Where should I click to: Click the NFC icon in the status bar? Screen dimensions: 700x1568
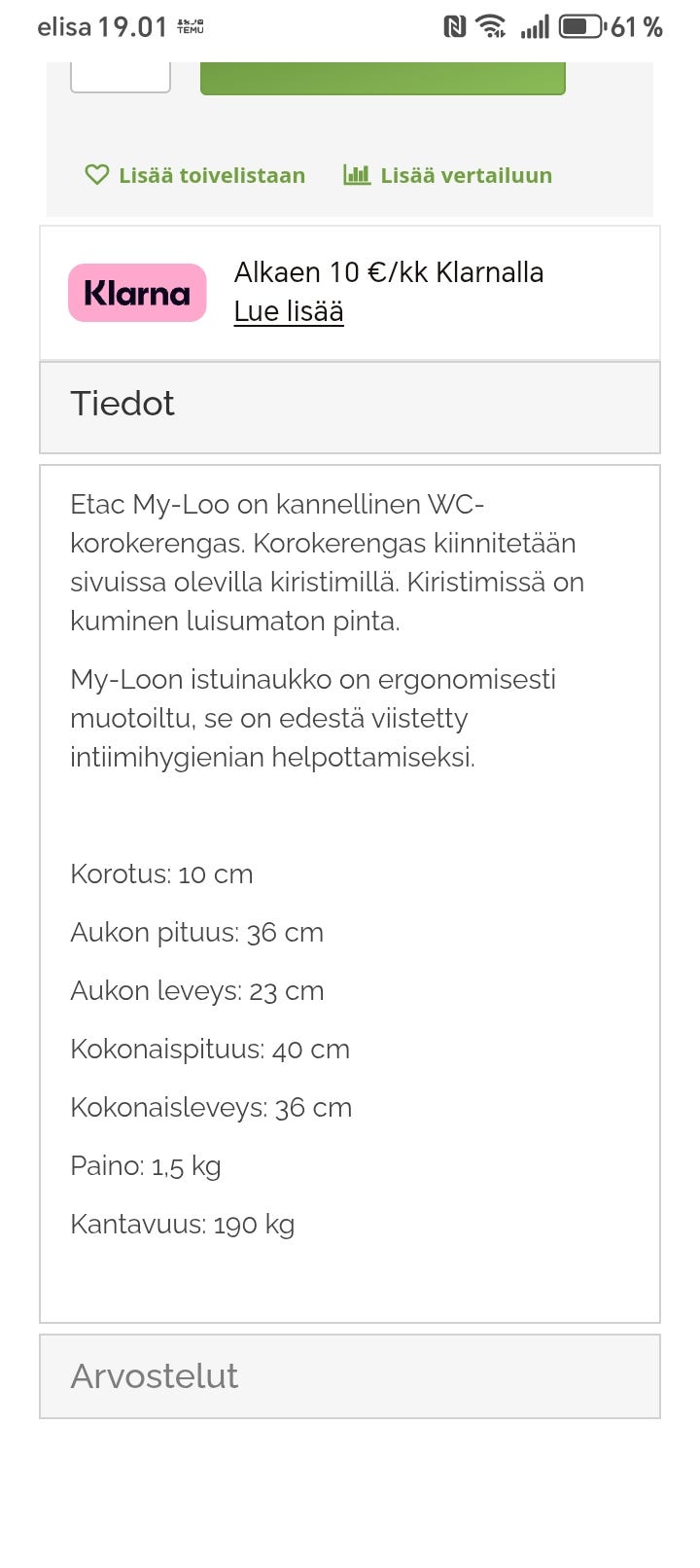click(455, 27)
